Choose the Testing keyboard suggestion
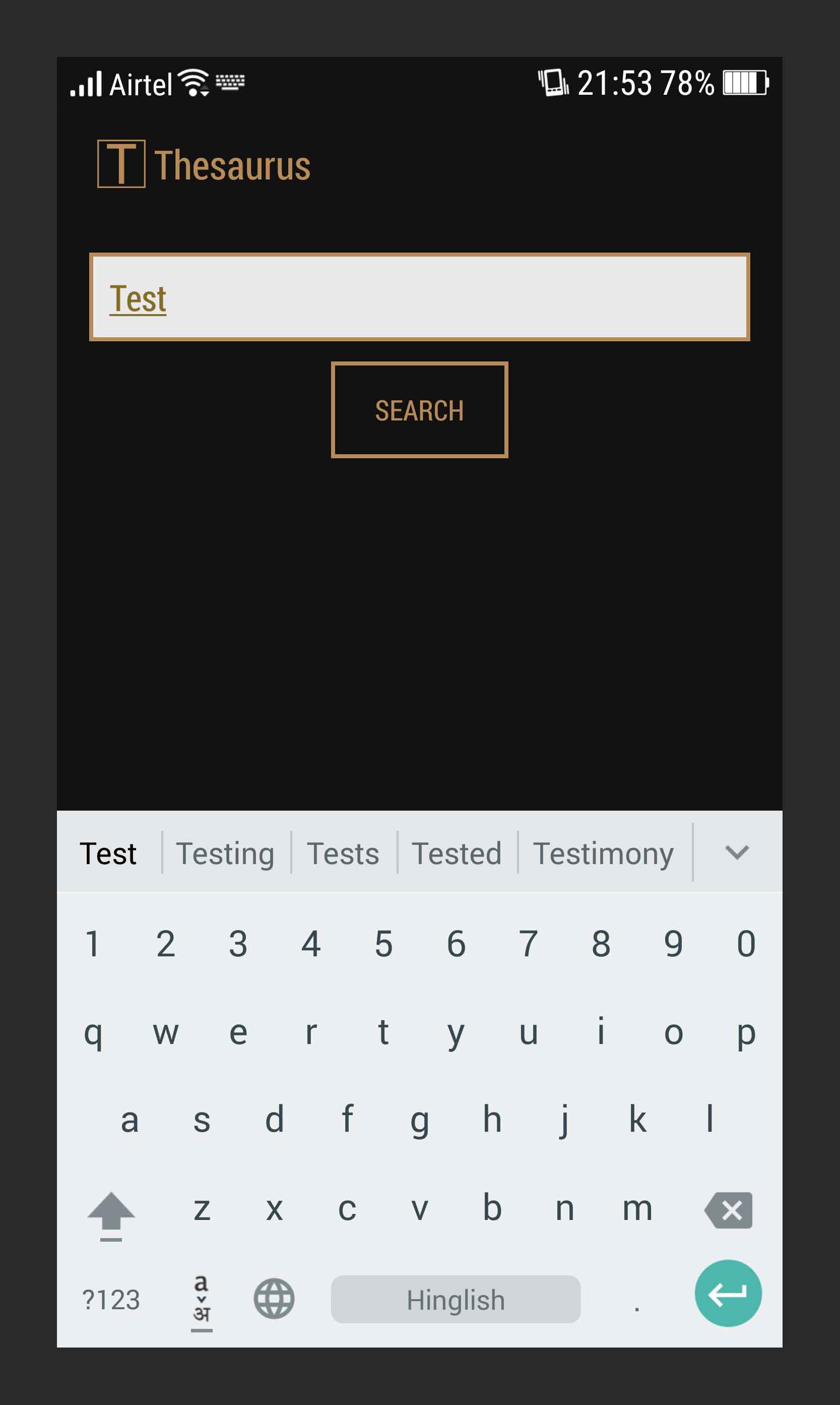 point(225,853)
